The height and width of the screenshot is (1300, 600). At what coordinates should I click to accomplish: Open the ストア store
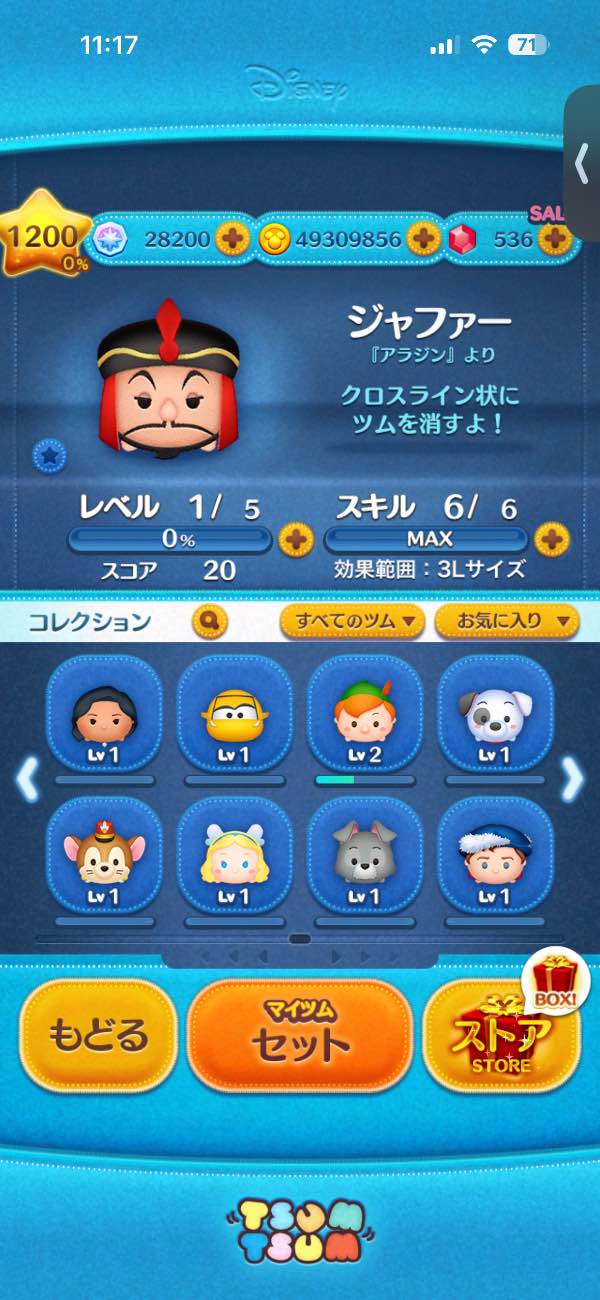501,1035
